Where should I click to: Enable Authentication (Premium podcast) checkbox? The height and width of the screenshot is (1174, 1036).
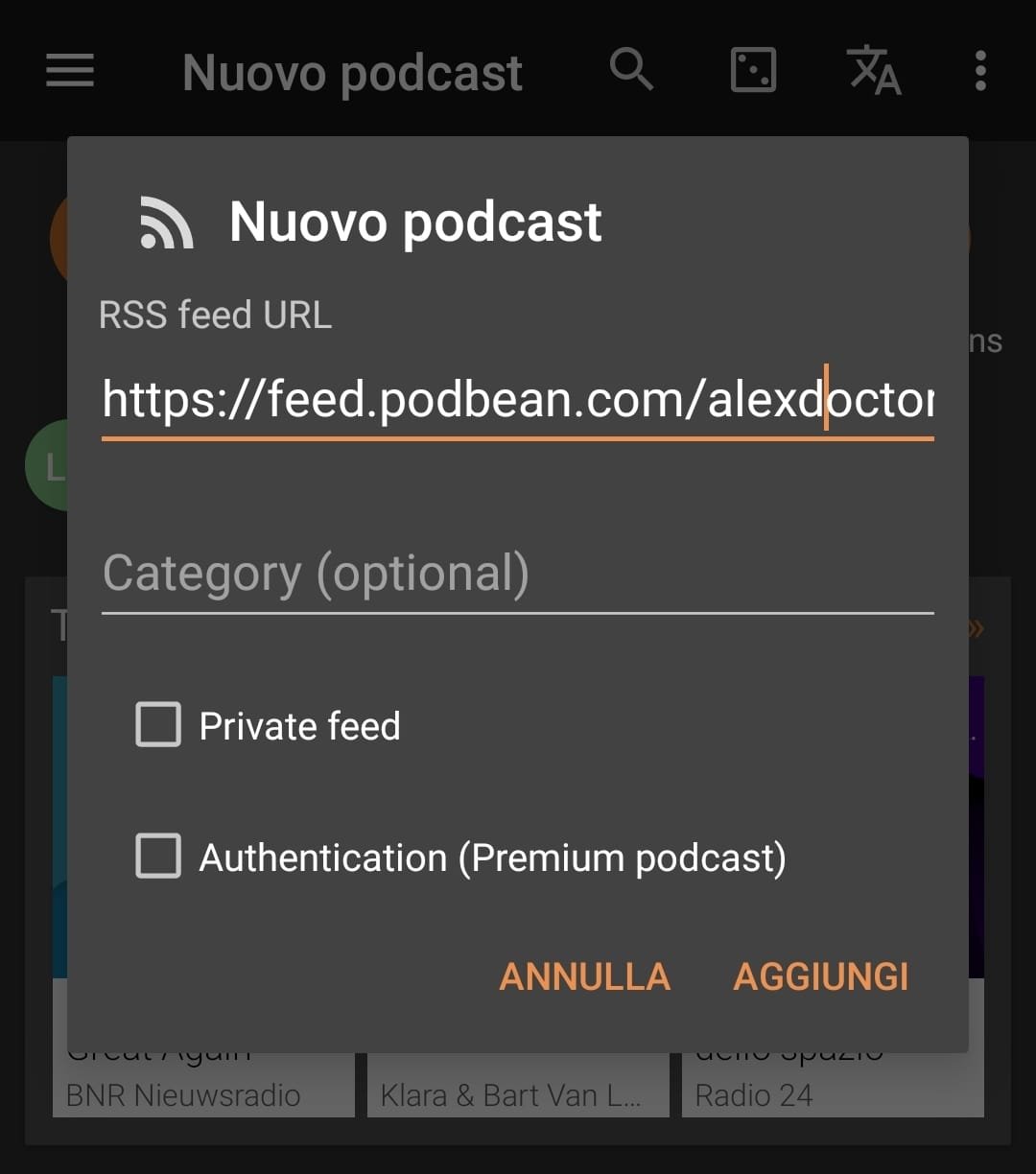click(158, 857)
